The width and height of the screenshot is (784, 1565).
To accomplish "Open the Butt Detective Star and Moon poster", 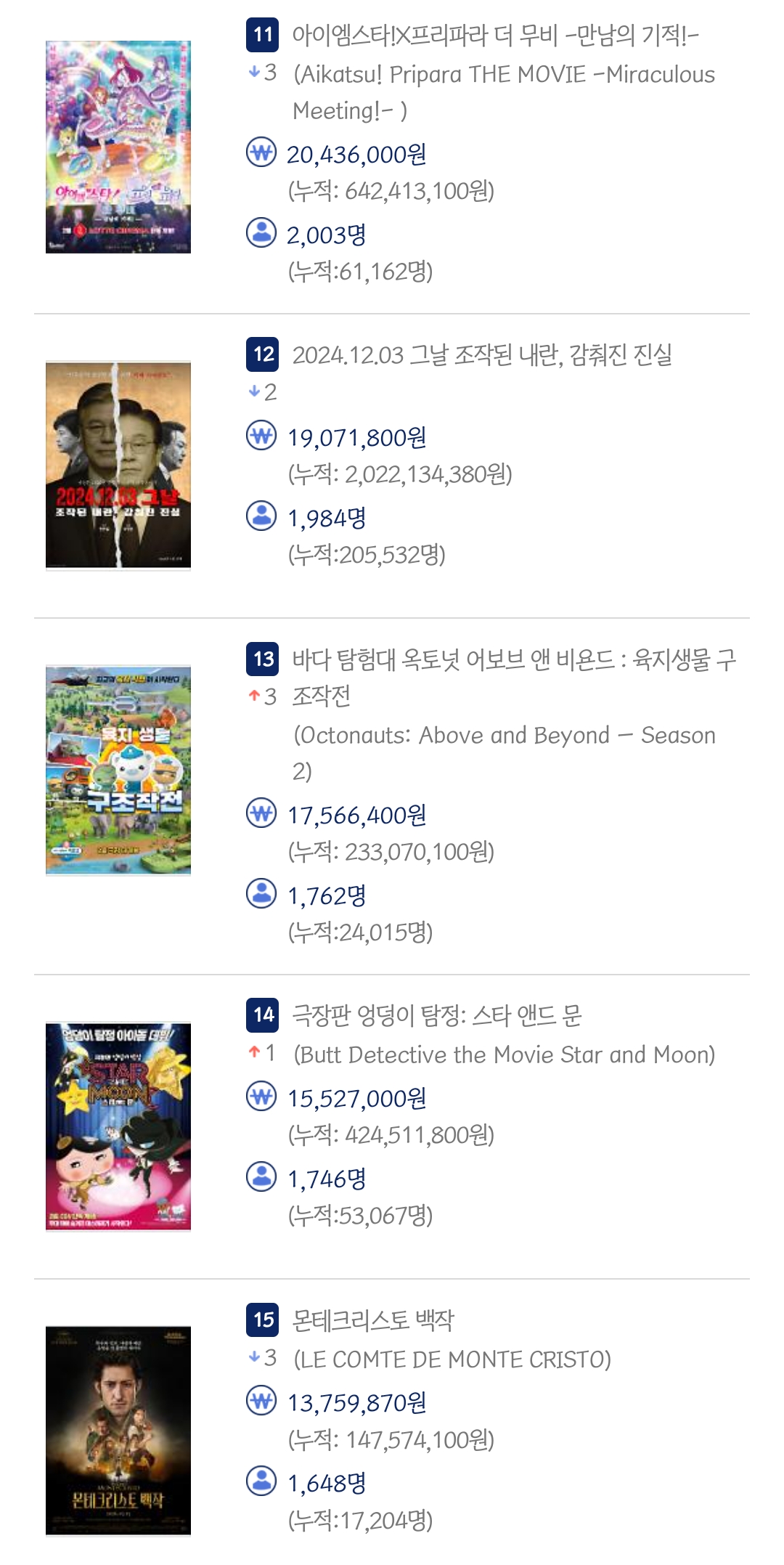I will click(118, 1126).
